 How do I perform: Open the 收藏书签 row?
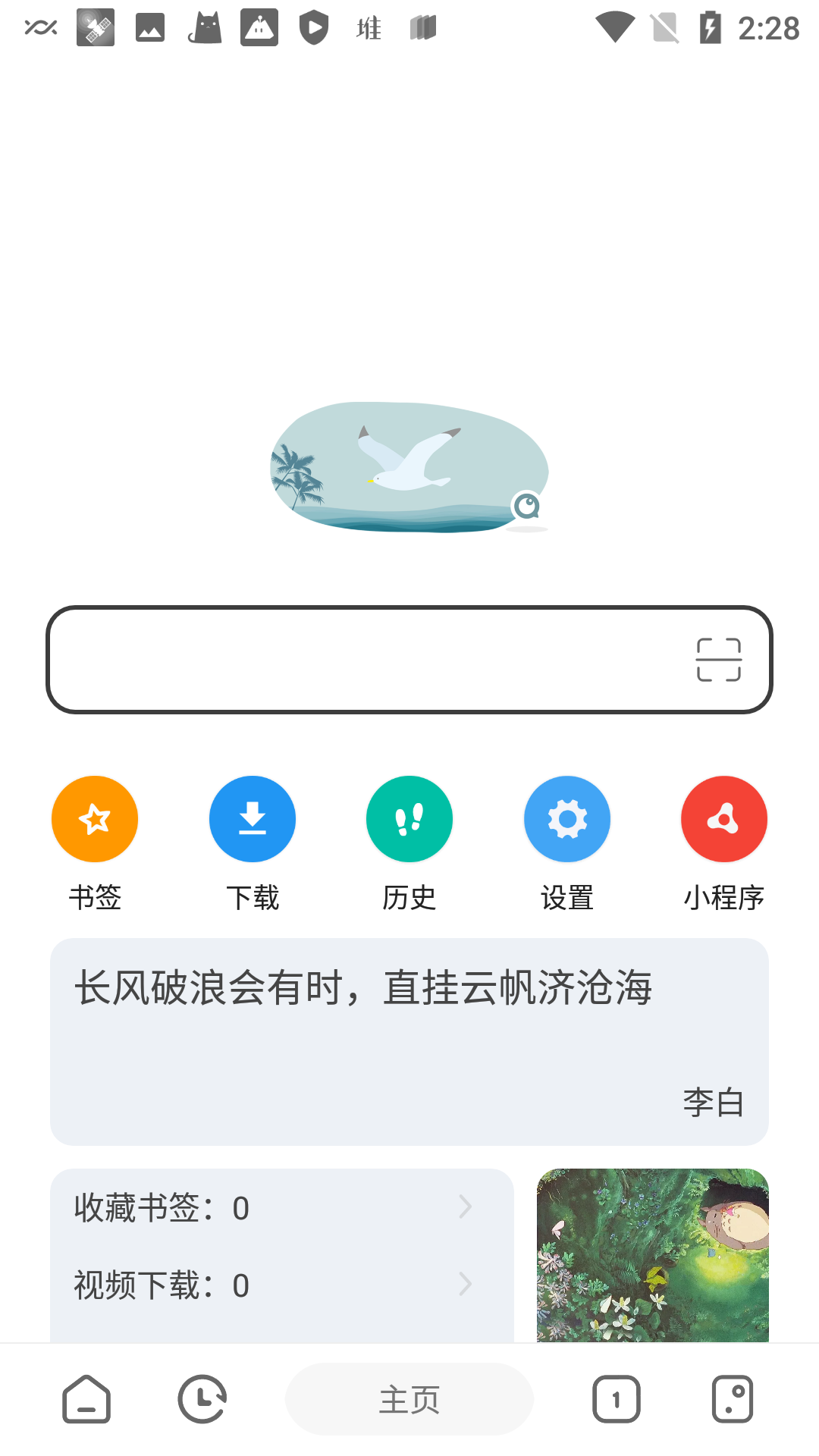click(x=281, y=1208)
